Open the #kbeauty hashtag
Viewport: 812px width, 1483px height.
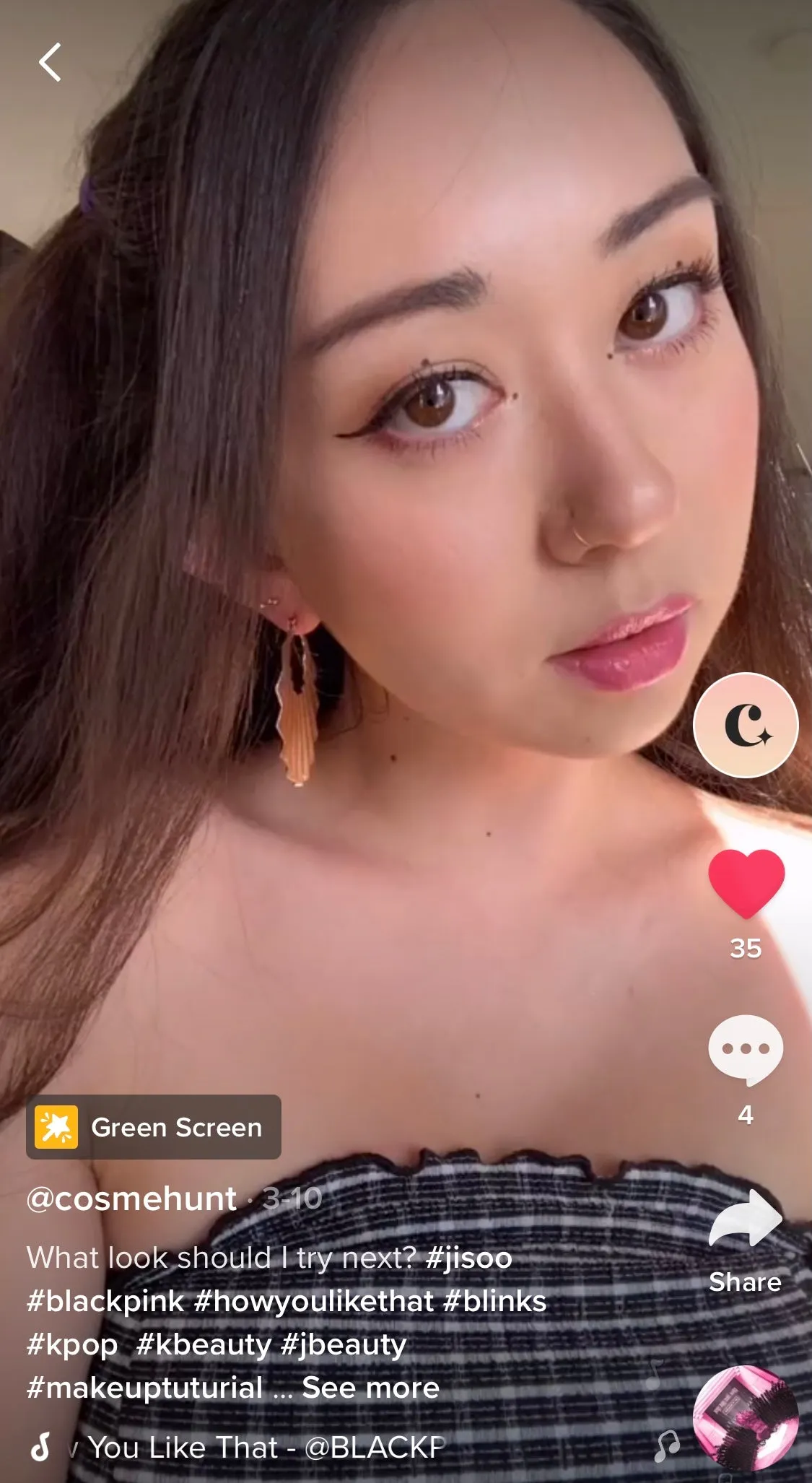click(204, 1344)
